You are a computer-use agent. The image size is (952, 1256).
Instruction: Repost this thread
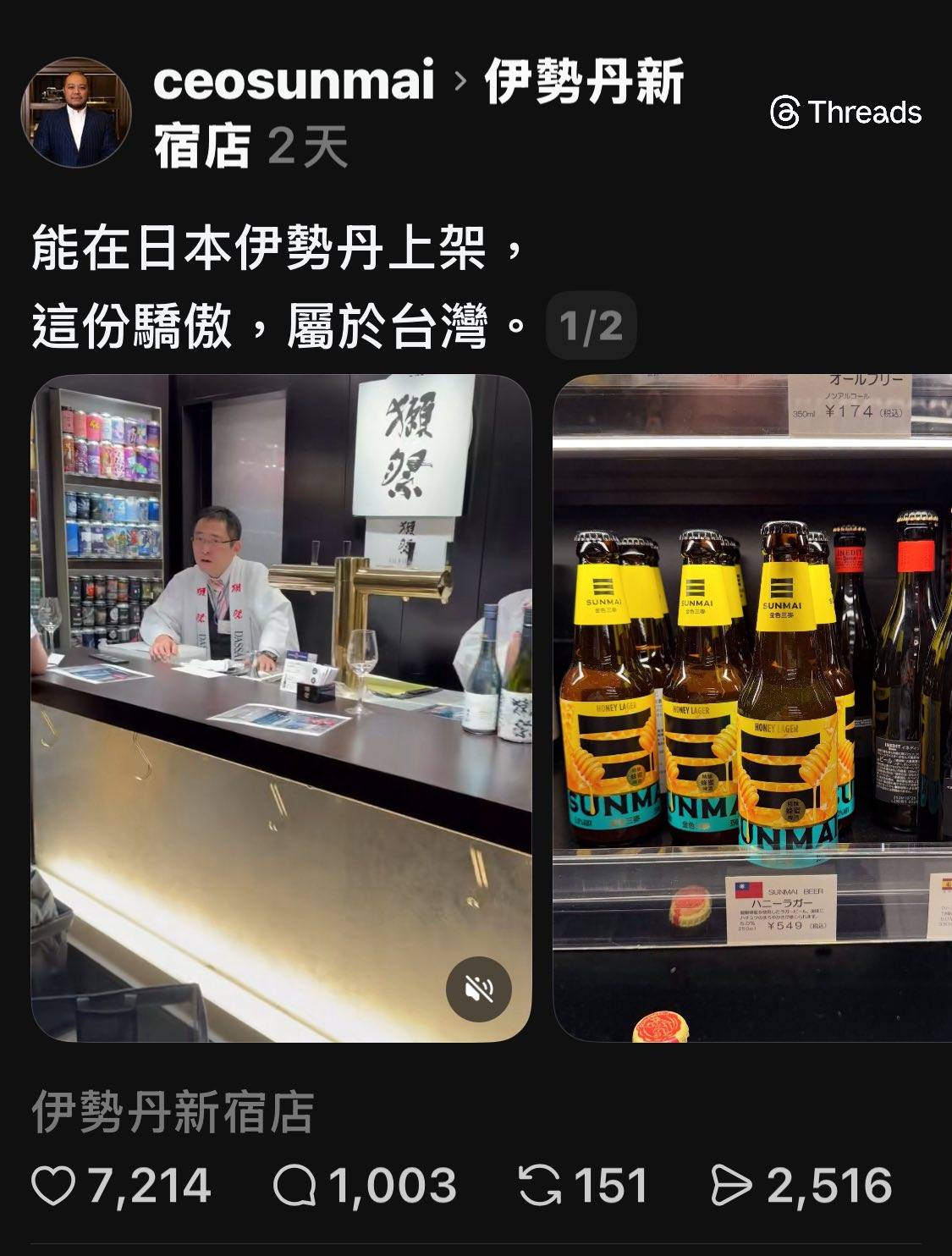pyautogui.click(x=540, y=1186)
